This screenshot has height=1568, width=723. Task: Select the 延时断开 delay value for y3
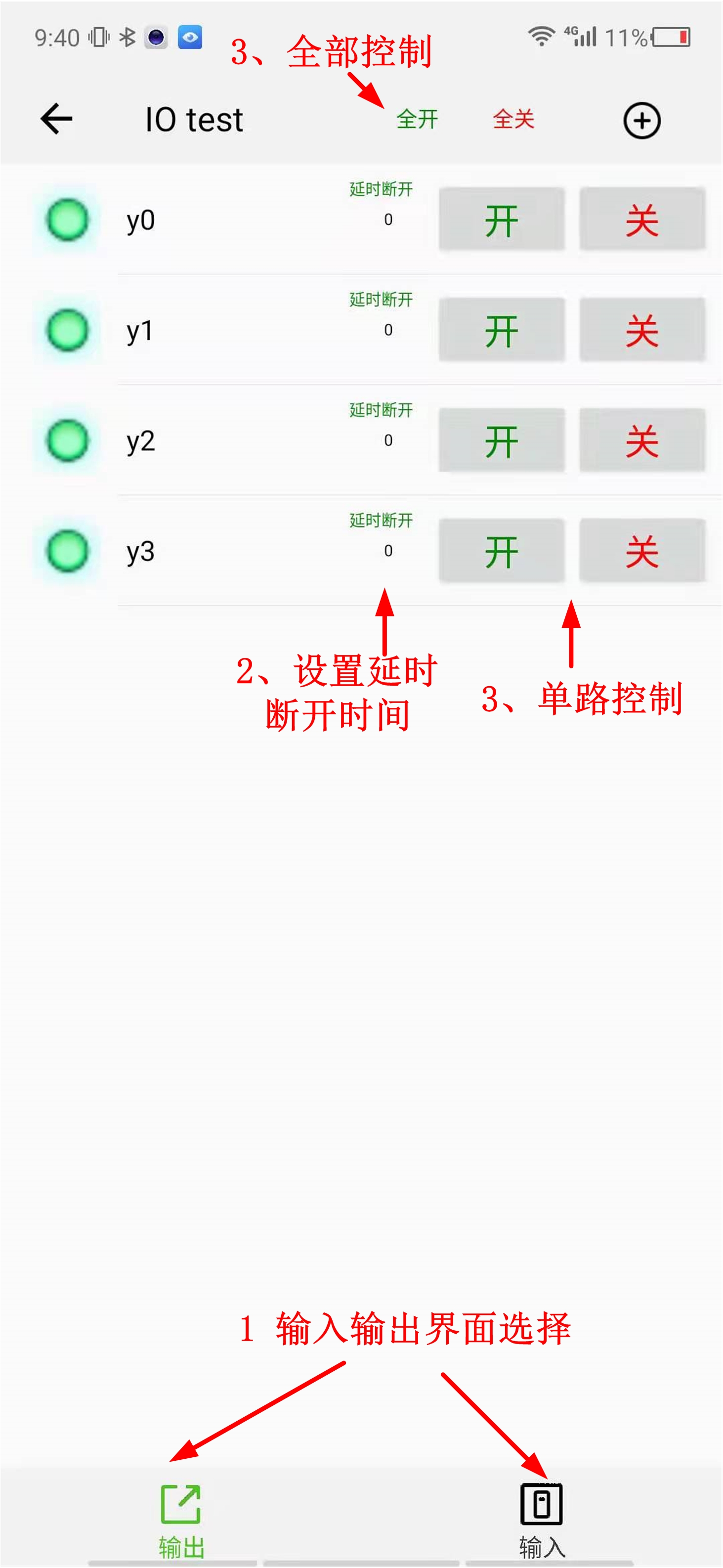pyautogui.click(x=387, y=551)
